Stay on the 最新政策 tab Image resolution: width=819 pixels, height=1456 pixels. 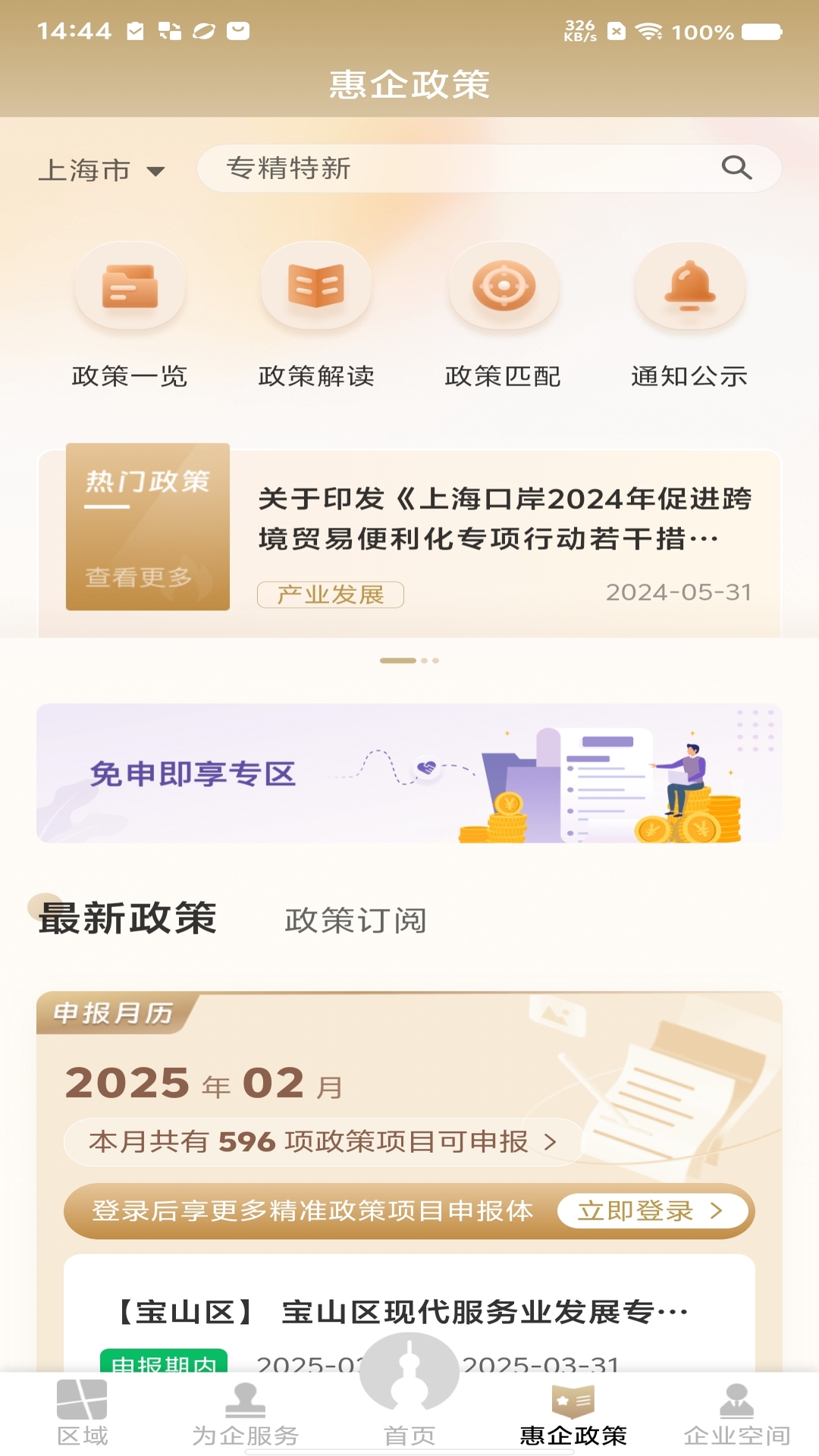126,919
